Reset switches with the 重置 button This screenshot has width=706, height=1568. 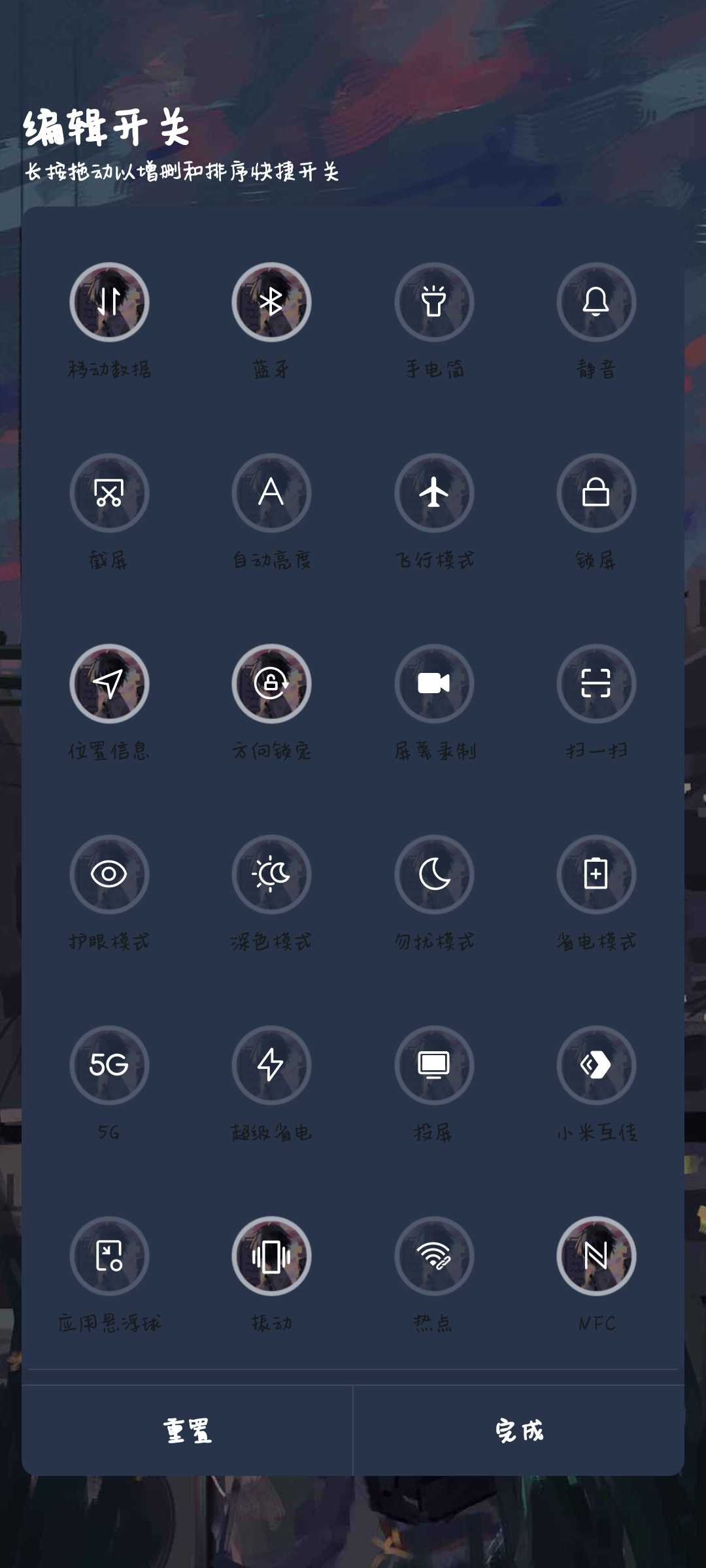[x=188, y=1430]
